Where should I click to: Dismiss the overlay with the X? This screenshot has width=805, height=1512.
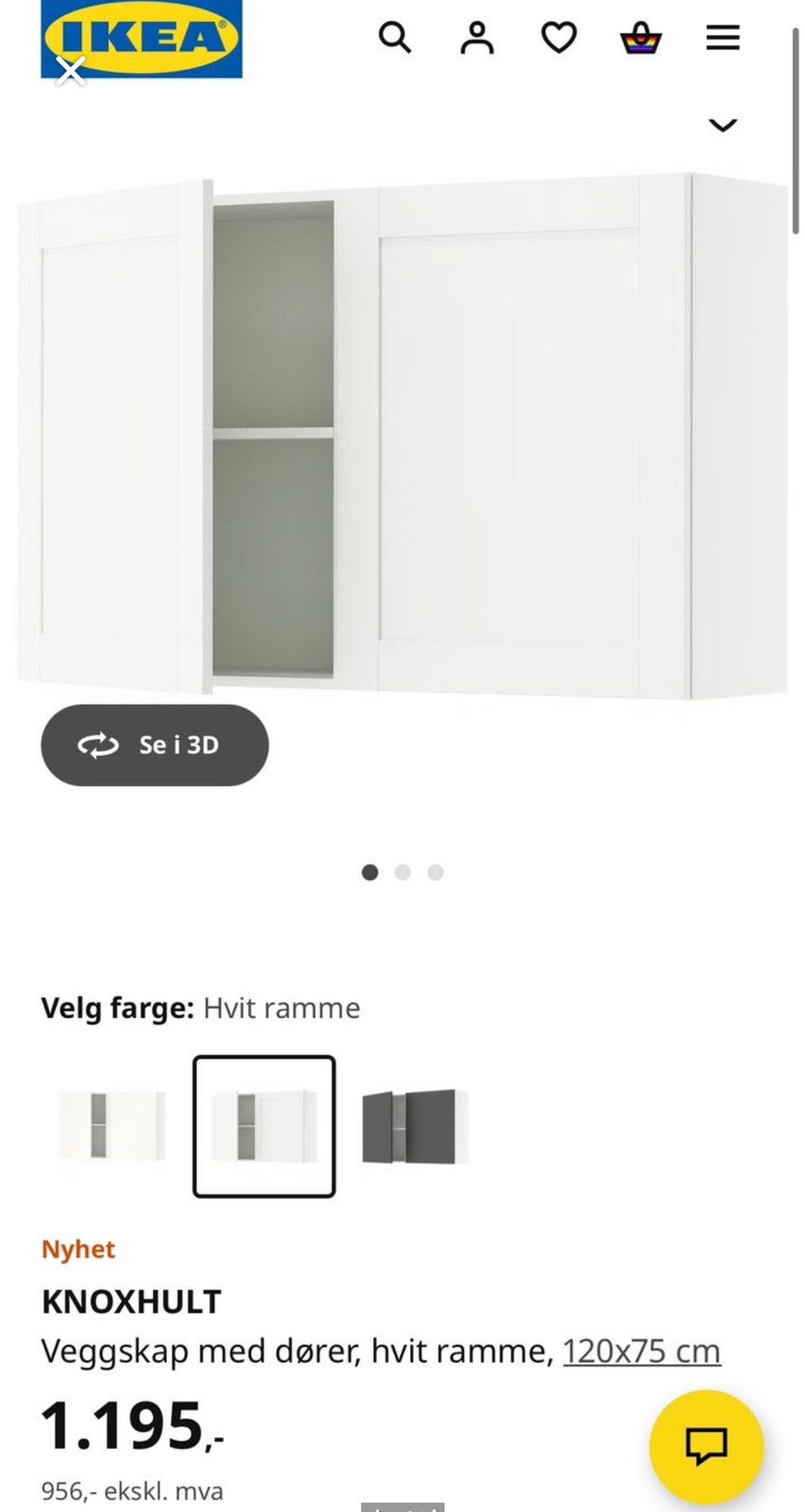70,70
